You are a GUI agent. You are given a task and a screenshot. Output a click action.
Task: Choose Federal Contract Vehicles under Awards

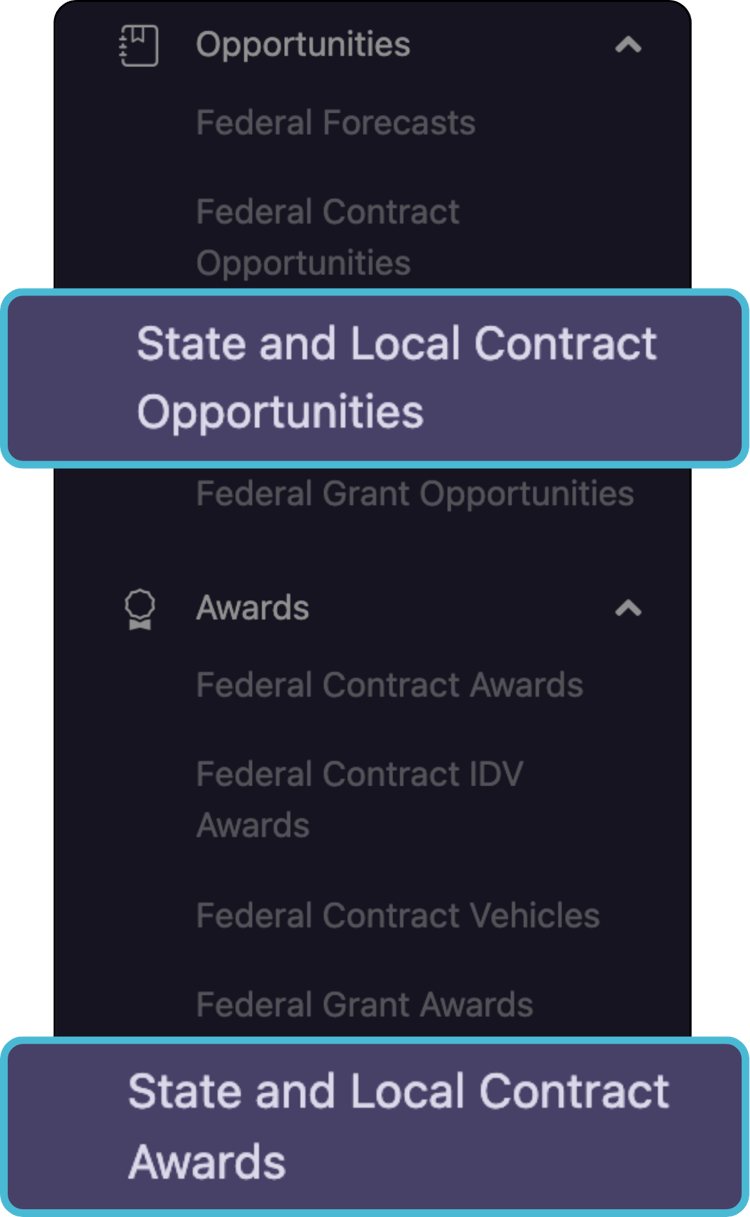[x=398, y=915]
